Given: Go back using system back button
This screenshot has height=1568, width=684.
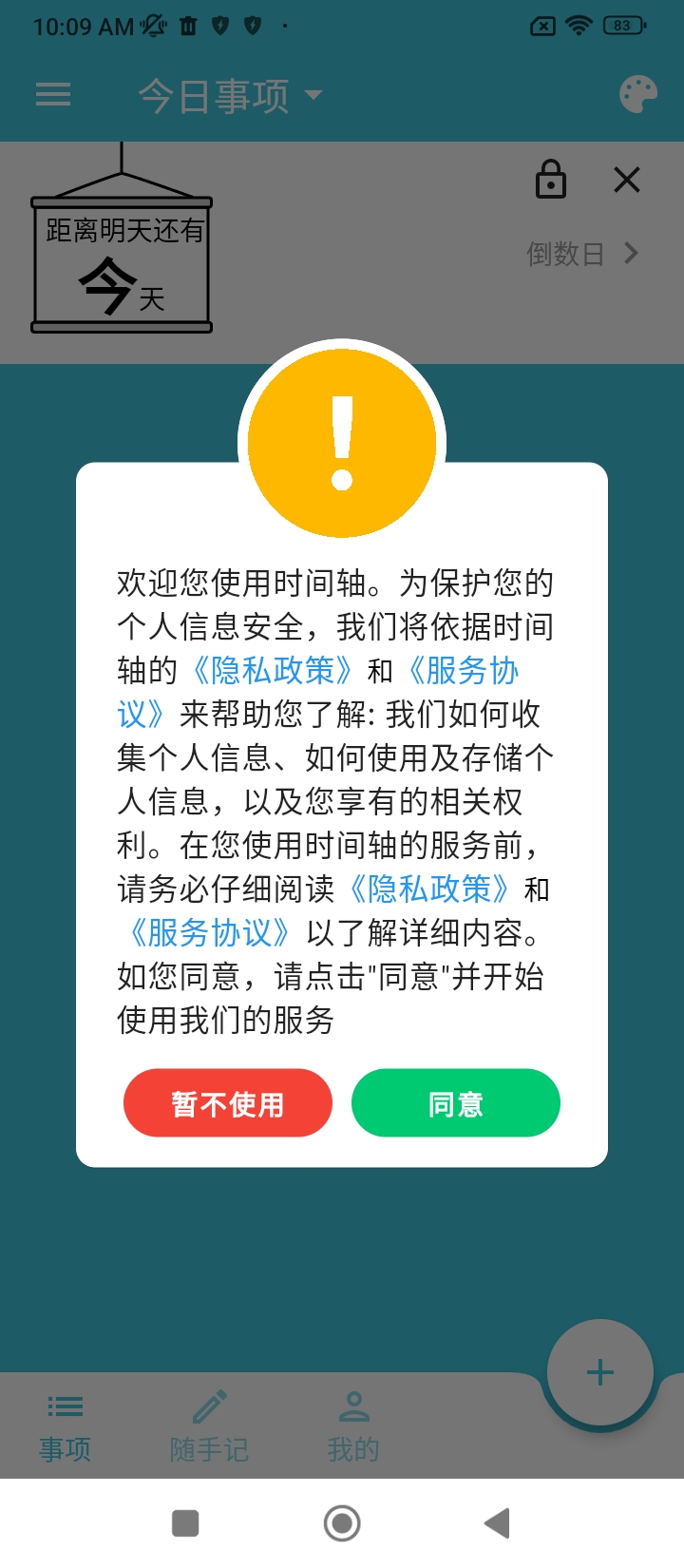Looking at the screenshot, I should pyautogui.click(x=497, y=1523).
